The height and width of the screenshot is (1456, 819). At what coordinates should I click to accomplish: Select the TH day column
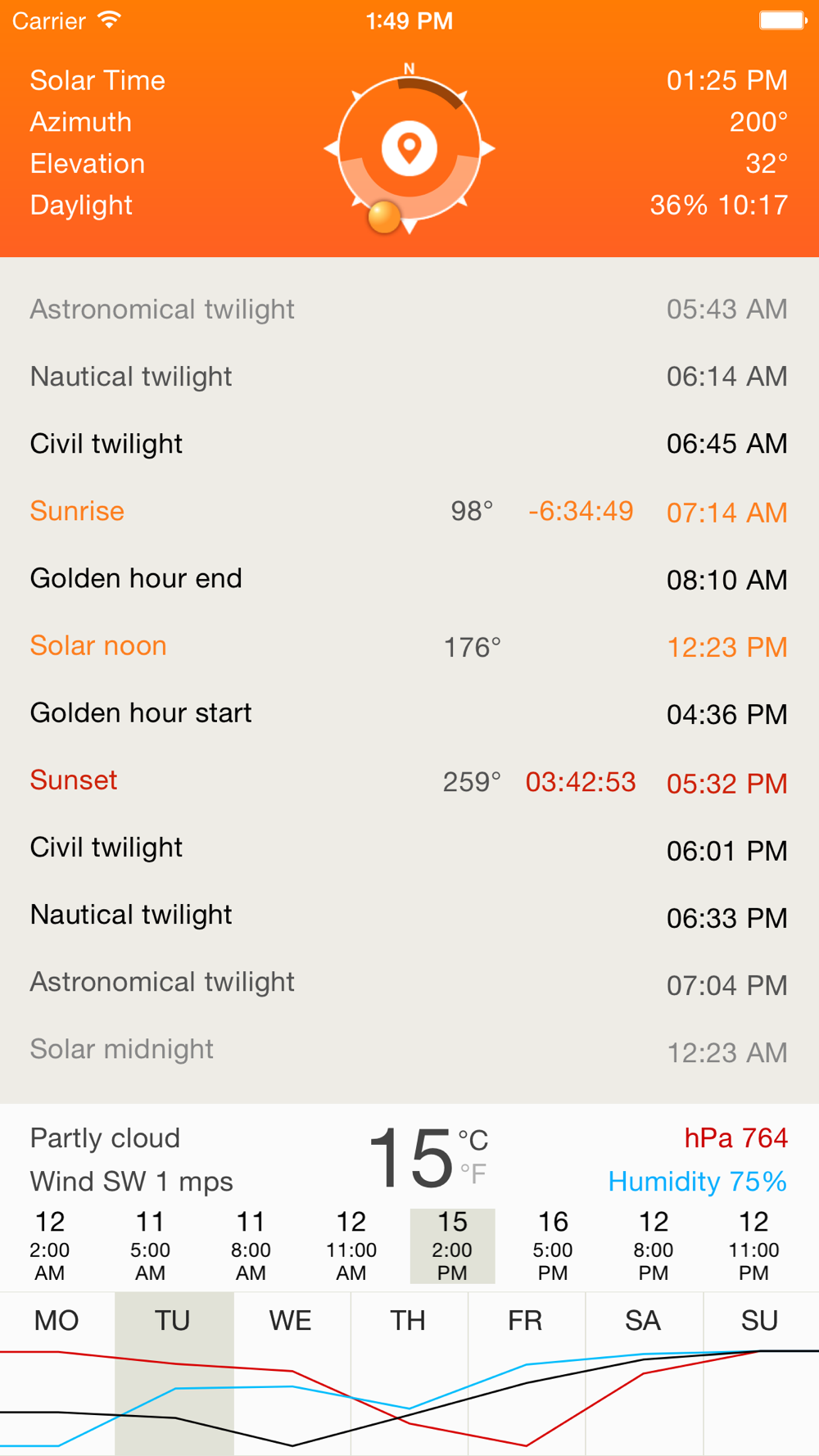(x=409, y=1373)
